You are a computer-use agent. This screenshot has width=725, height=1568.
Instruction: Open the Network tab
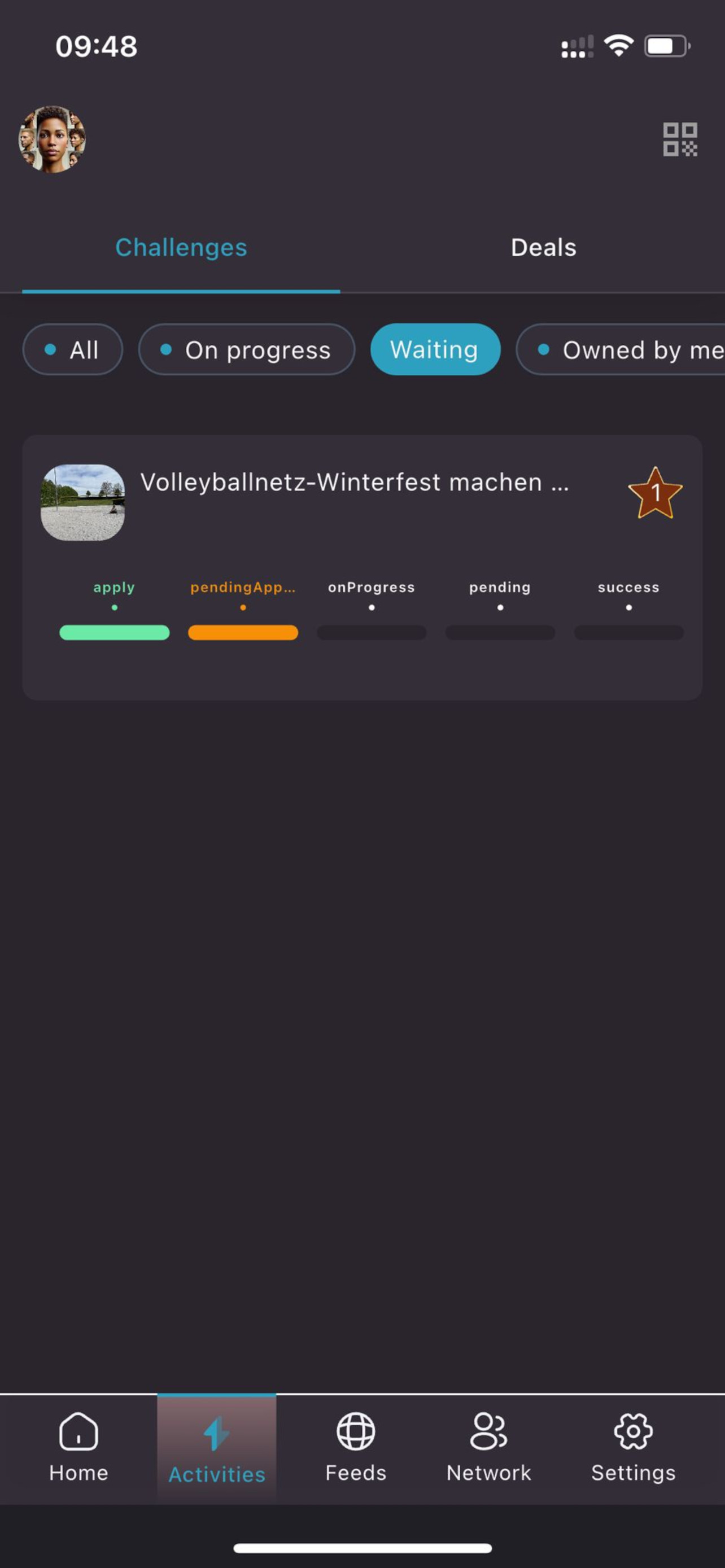click(489, 1448)
